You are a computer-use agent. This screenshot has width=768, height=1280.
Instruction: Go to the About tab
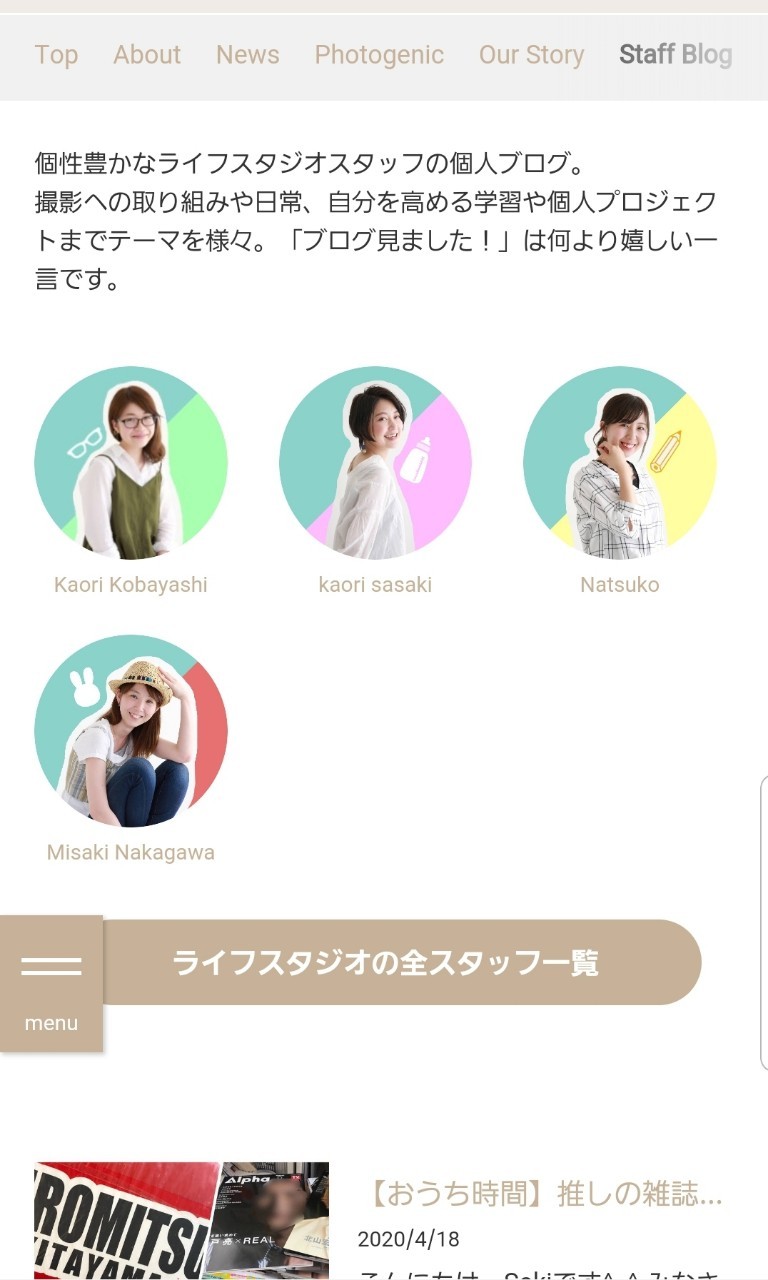(147, 55)
